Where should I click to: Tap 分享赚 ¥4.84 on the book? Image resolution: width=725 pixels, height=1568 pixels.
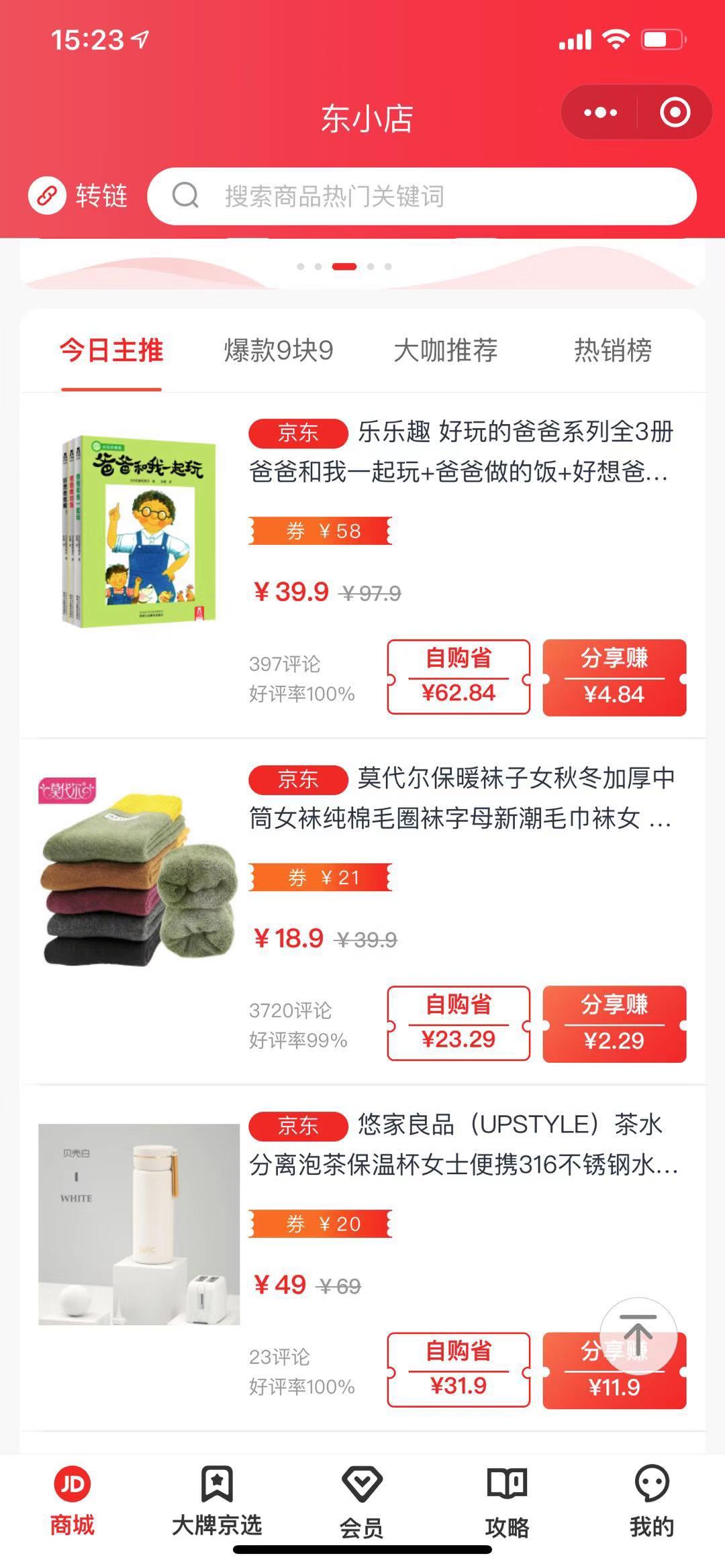pyautogui.click(x=614, y=678)
